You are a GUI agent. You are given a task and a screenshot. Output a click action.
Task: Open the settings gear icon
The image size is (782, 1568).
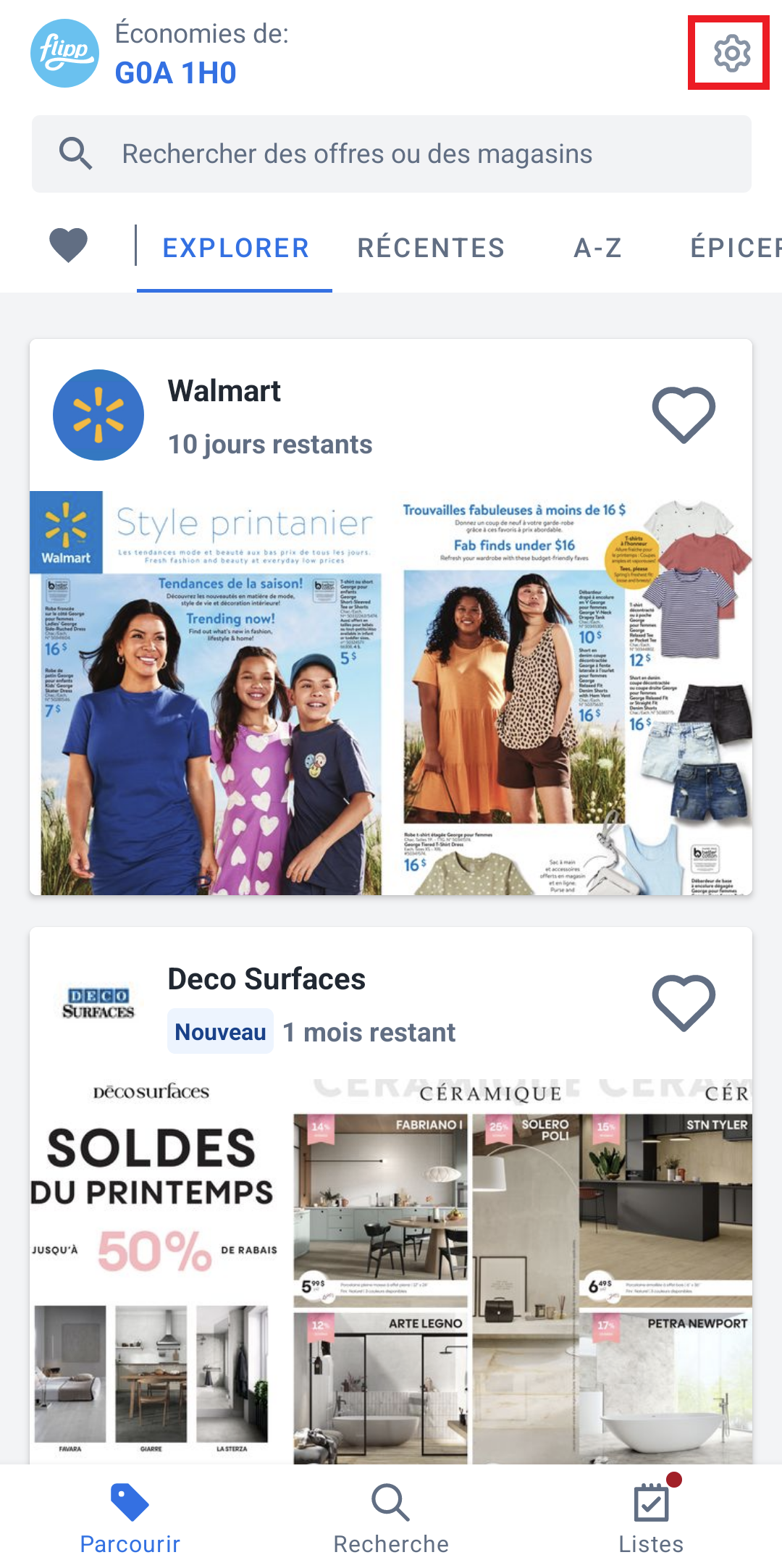pyautogui.click(x=731, y=53)
